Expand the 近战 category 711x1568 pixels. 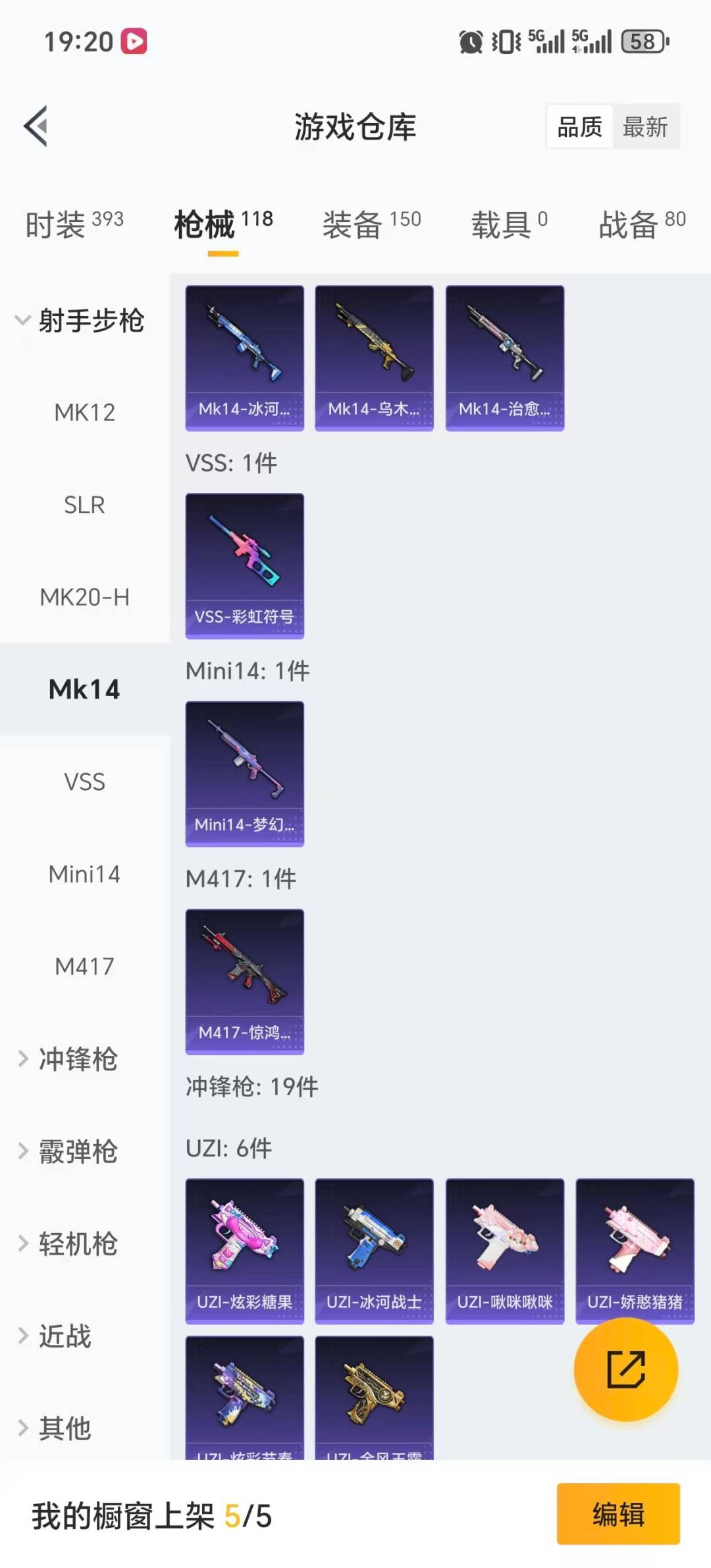point(65,1336)
